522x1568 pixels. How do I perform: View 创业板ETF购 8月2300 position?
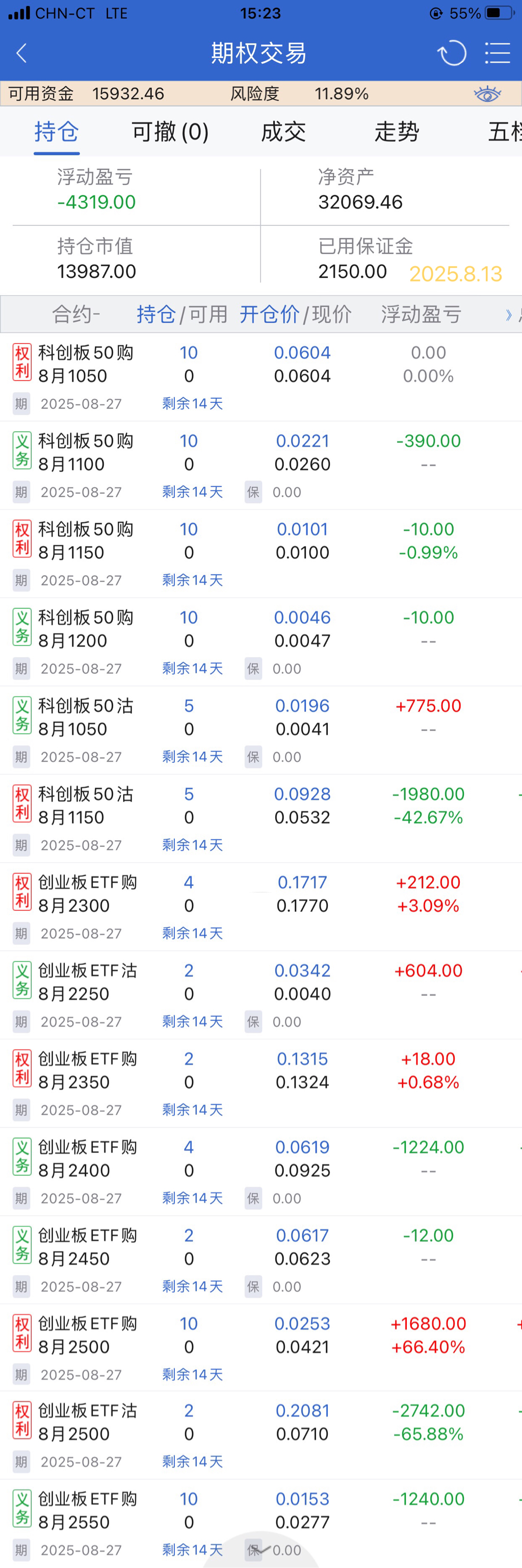pos(87,893)
